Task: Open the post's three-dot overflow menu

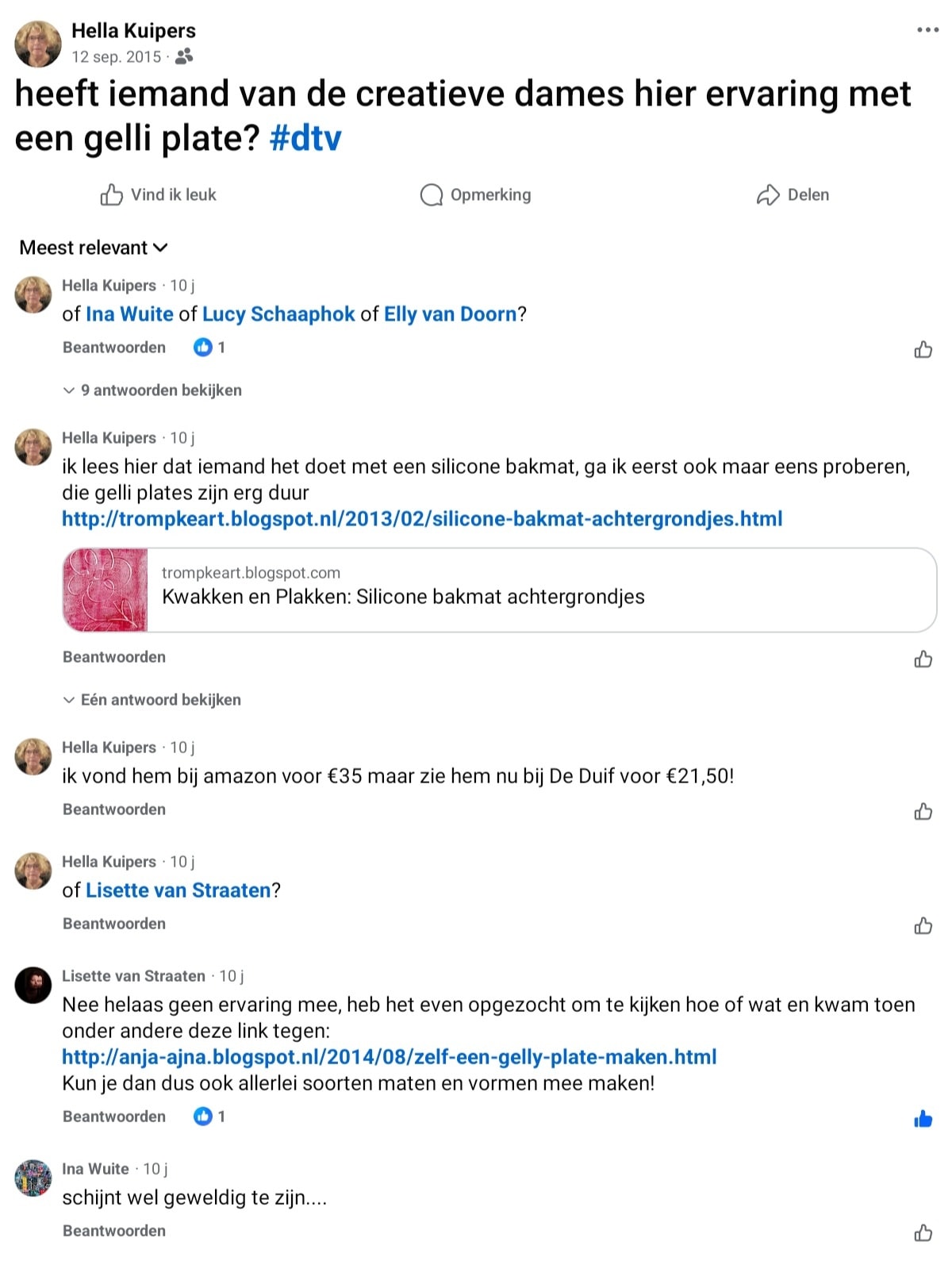Action: point(927,30)
